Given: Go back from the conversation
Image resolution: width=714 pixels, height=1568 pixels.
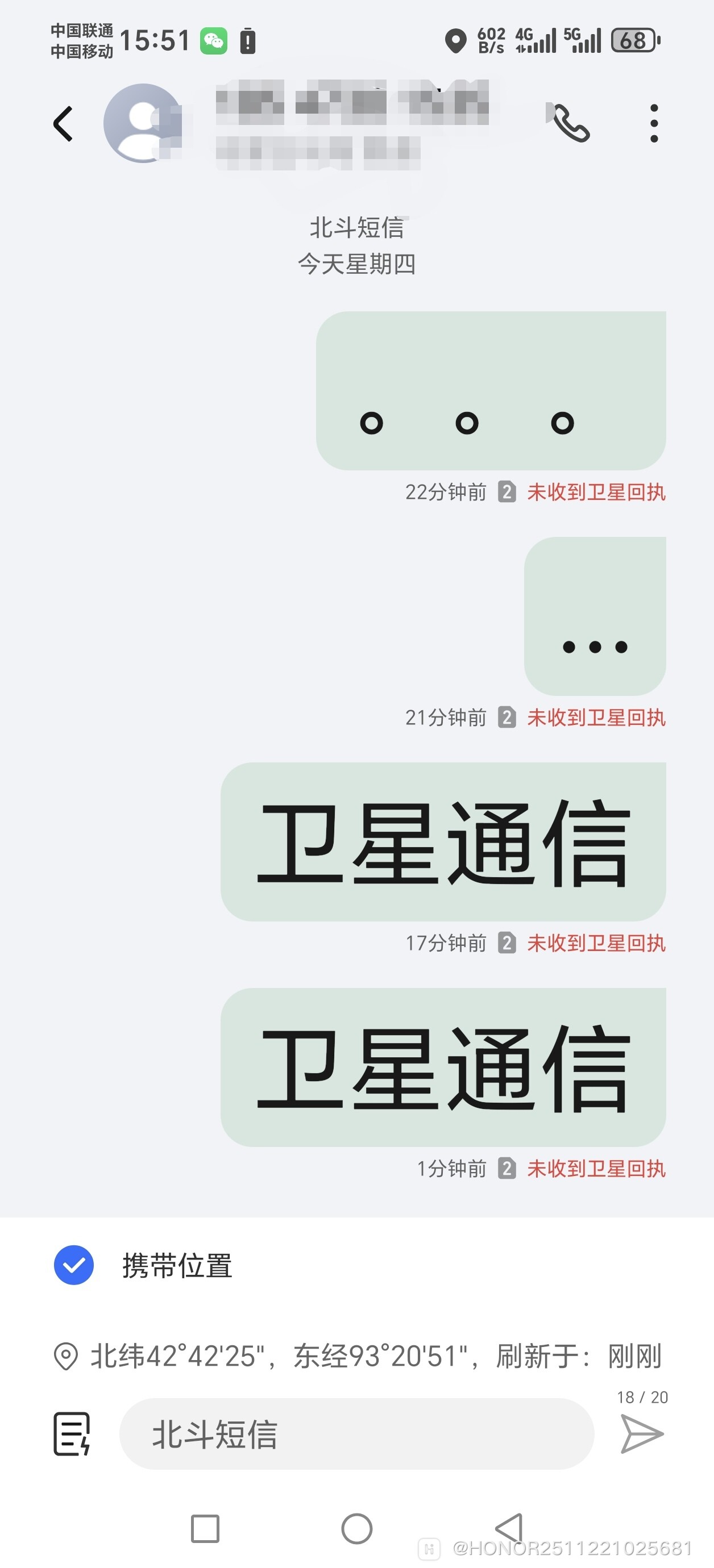Looking at the screenshot, I should coord(63,124).
